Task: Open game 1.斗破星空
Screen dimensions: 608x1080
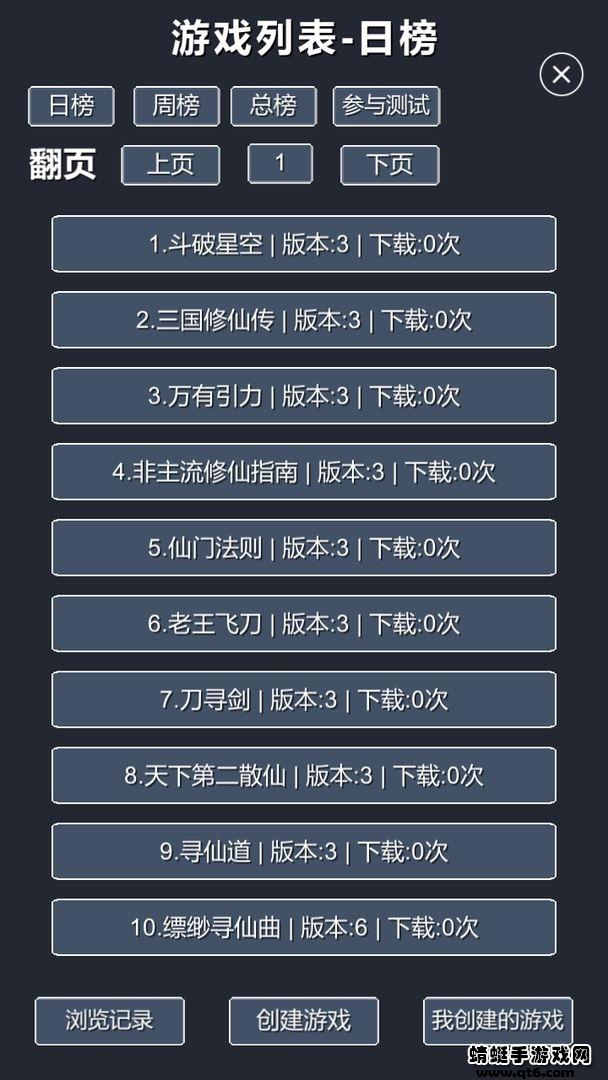Action: click(304, 244)
